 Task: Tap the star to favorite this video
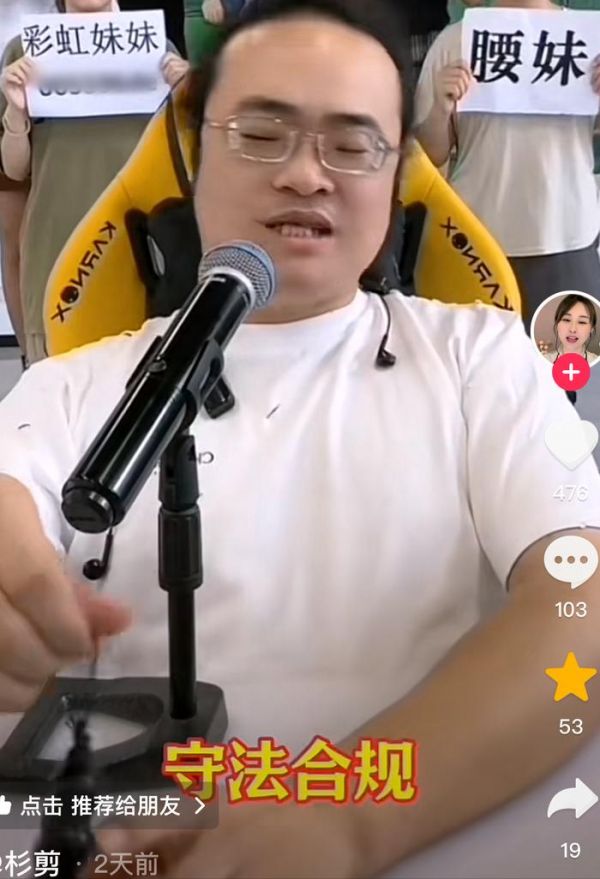[571, 677]
